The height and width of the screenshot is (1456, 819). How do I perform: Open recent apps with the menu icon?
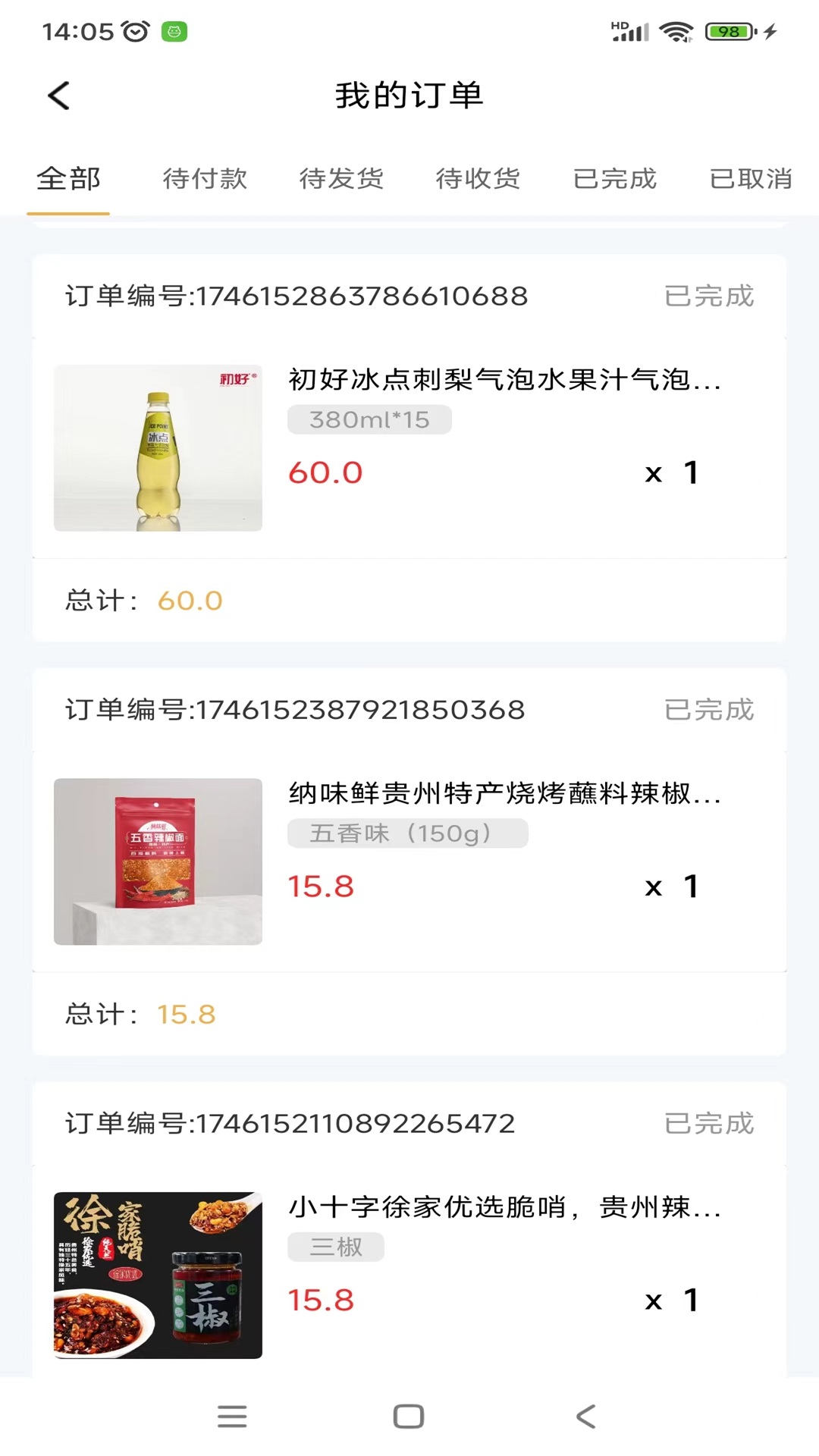coord(232,1415)
